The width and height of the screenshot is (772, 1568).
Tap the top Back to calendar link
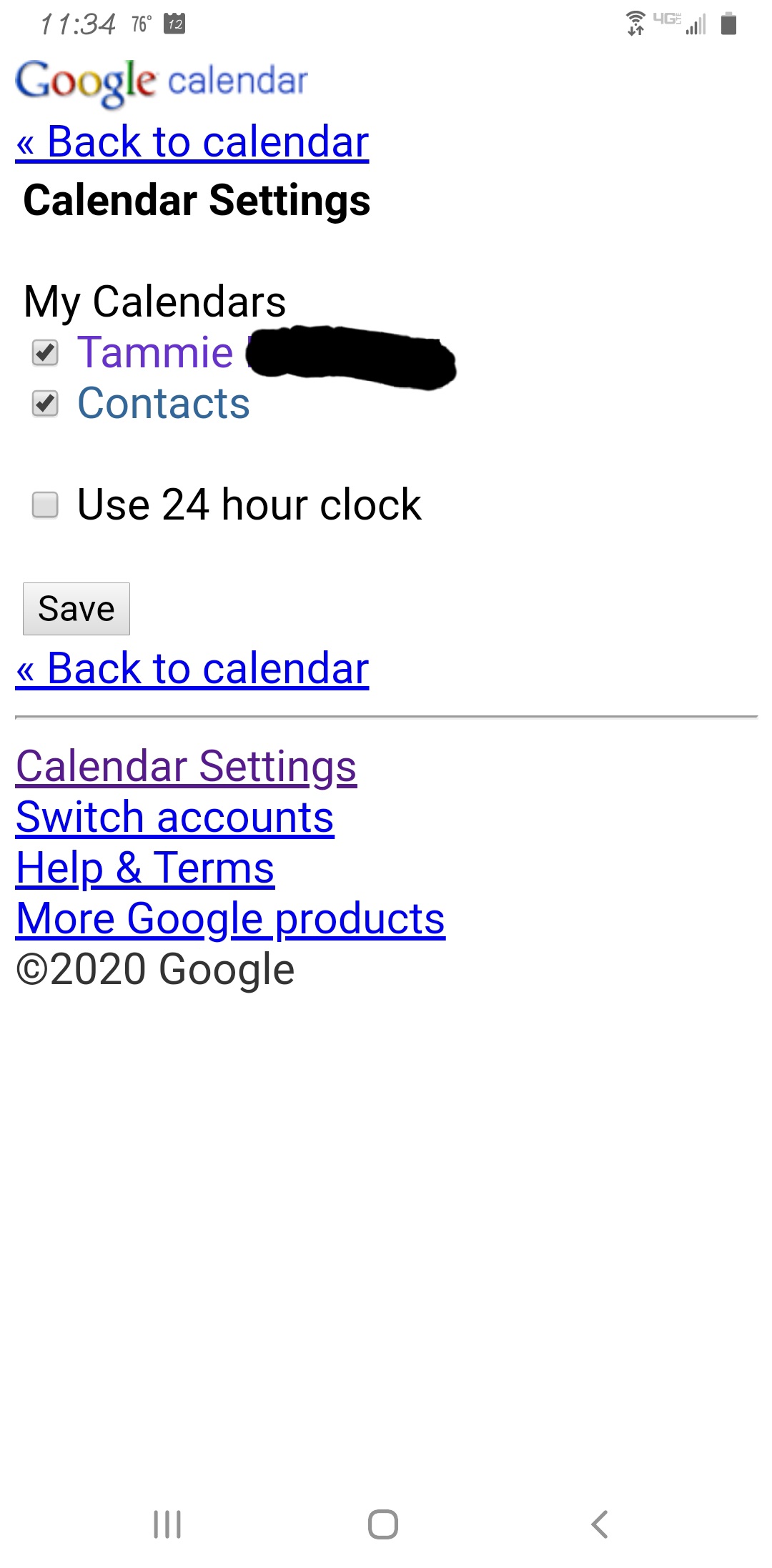(x=192, y=142)
